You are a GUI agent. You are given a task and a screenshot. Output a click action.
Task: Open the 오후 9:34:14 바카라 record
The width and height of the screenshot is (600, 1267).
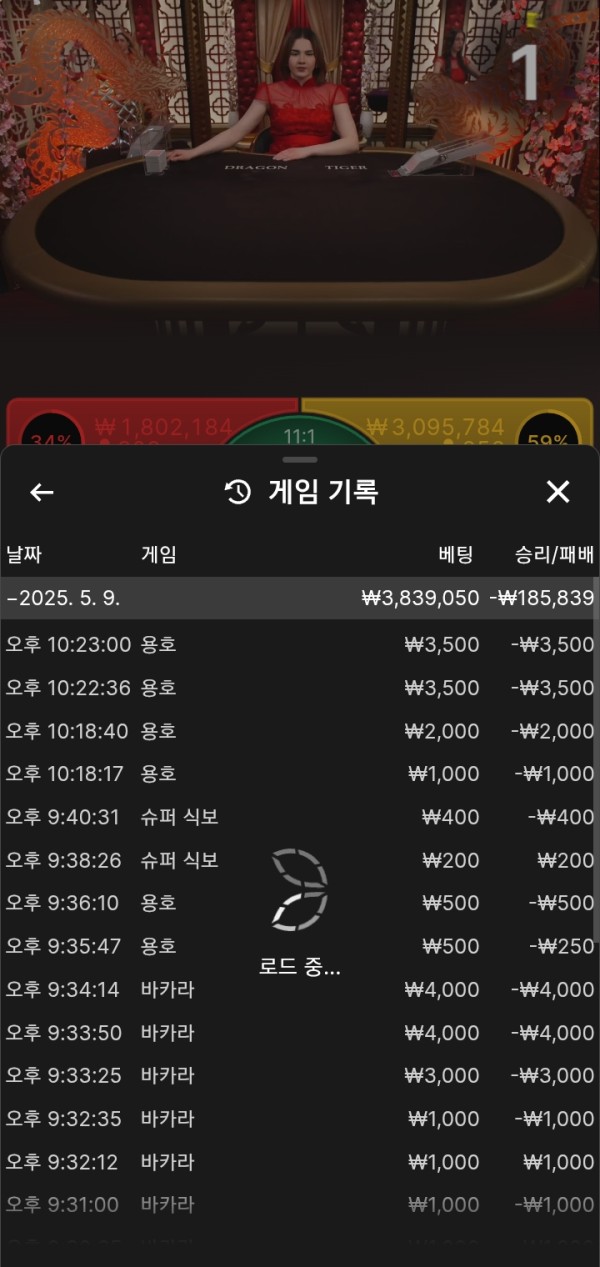click(298, 989)
